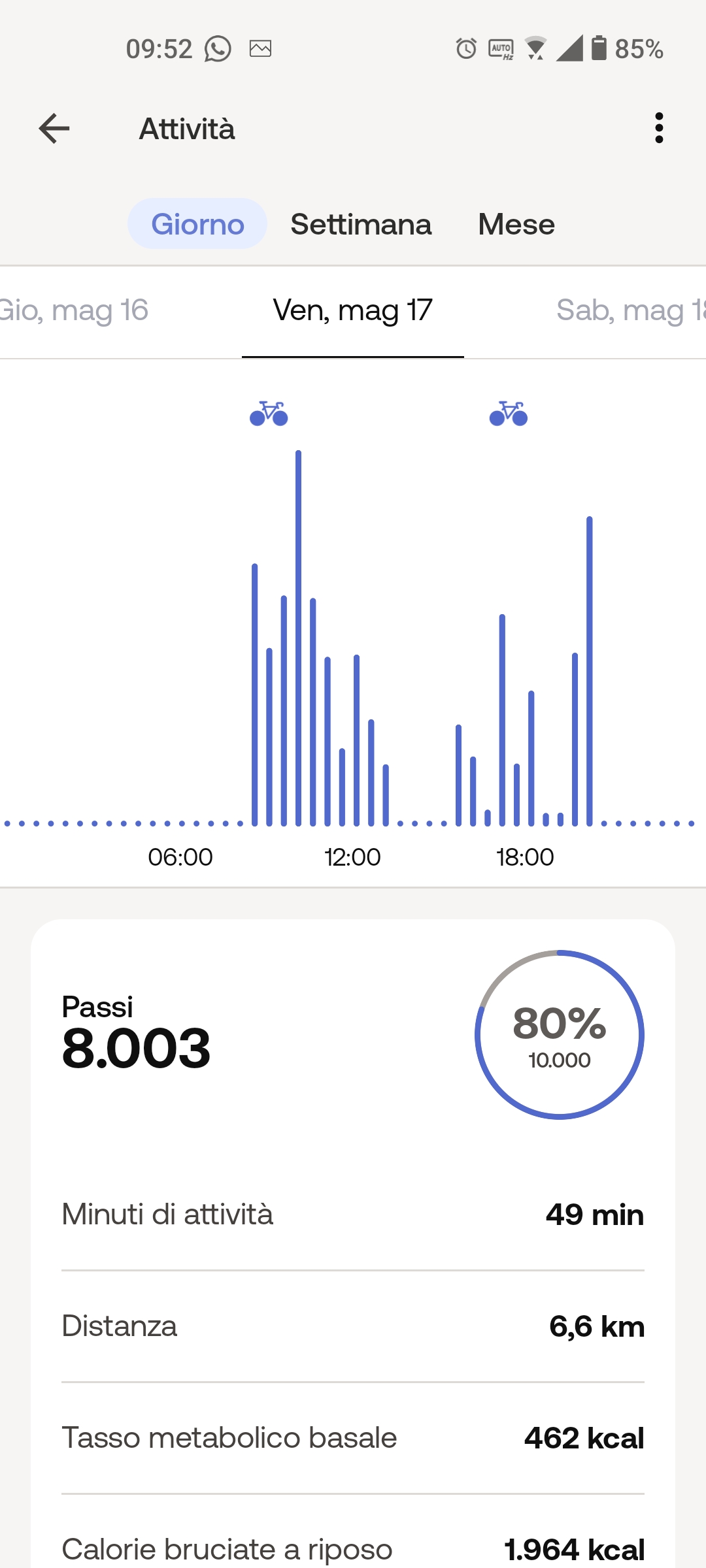The image size is (706, 1568).
Task: Switch to the Mese view
Action: coord(516,224)
